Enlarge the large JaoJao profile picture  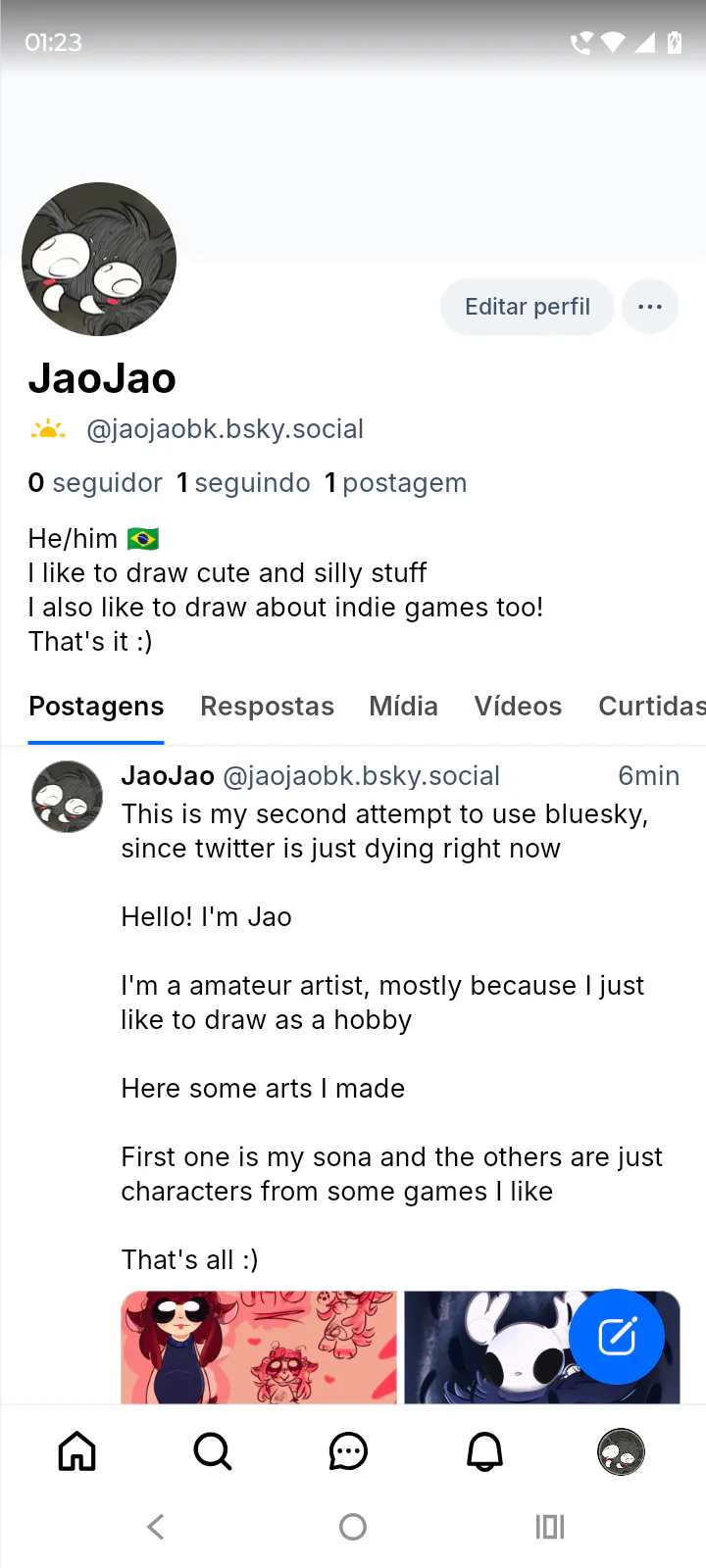tap(99, 260)
